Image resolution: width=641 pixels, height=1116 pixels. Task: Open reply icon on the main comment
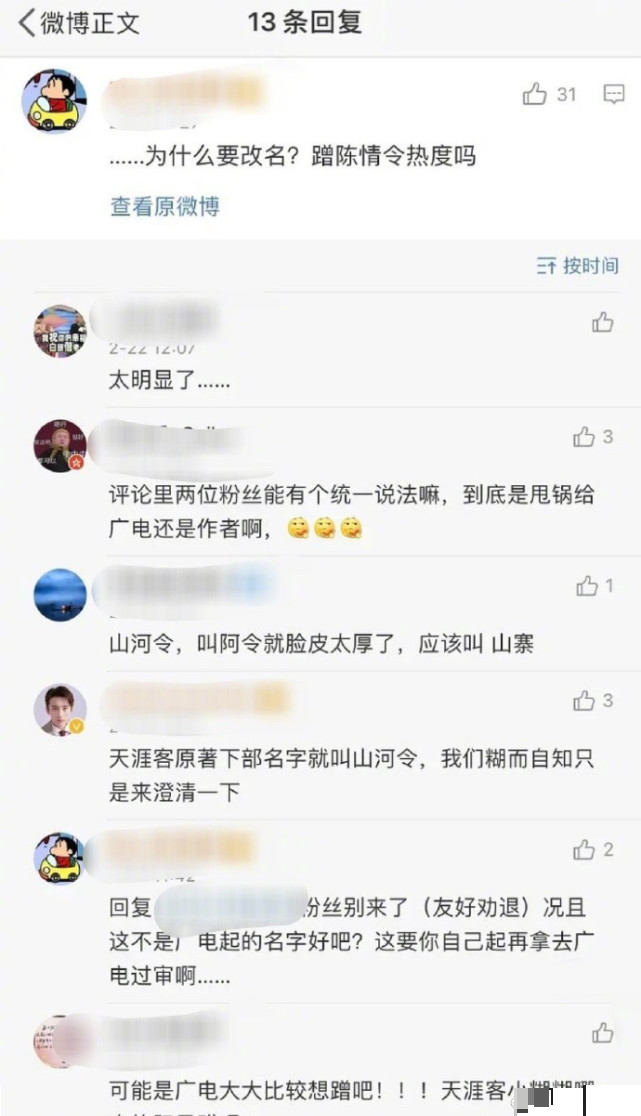613,95
